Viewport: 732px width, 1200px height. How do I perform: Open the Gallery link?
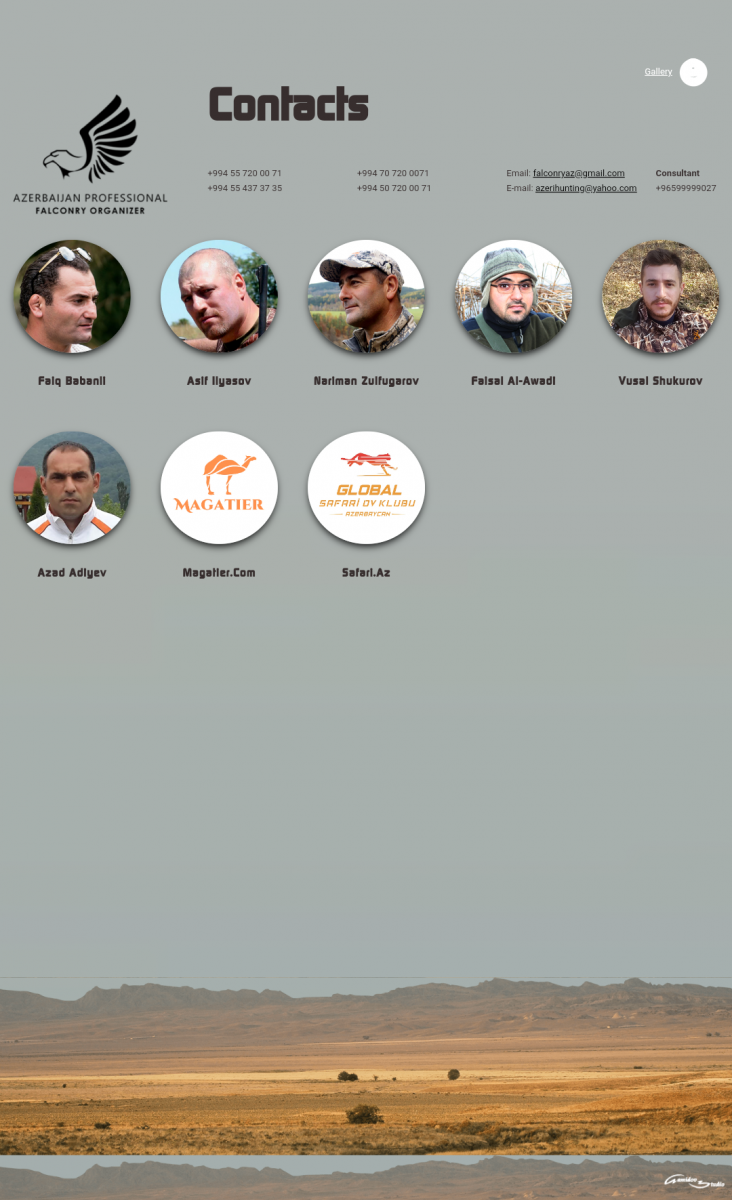[x=658, y=72]
